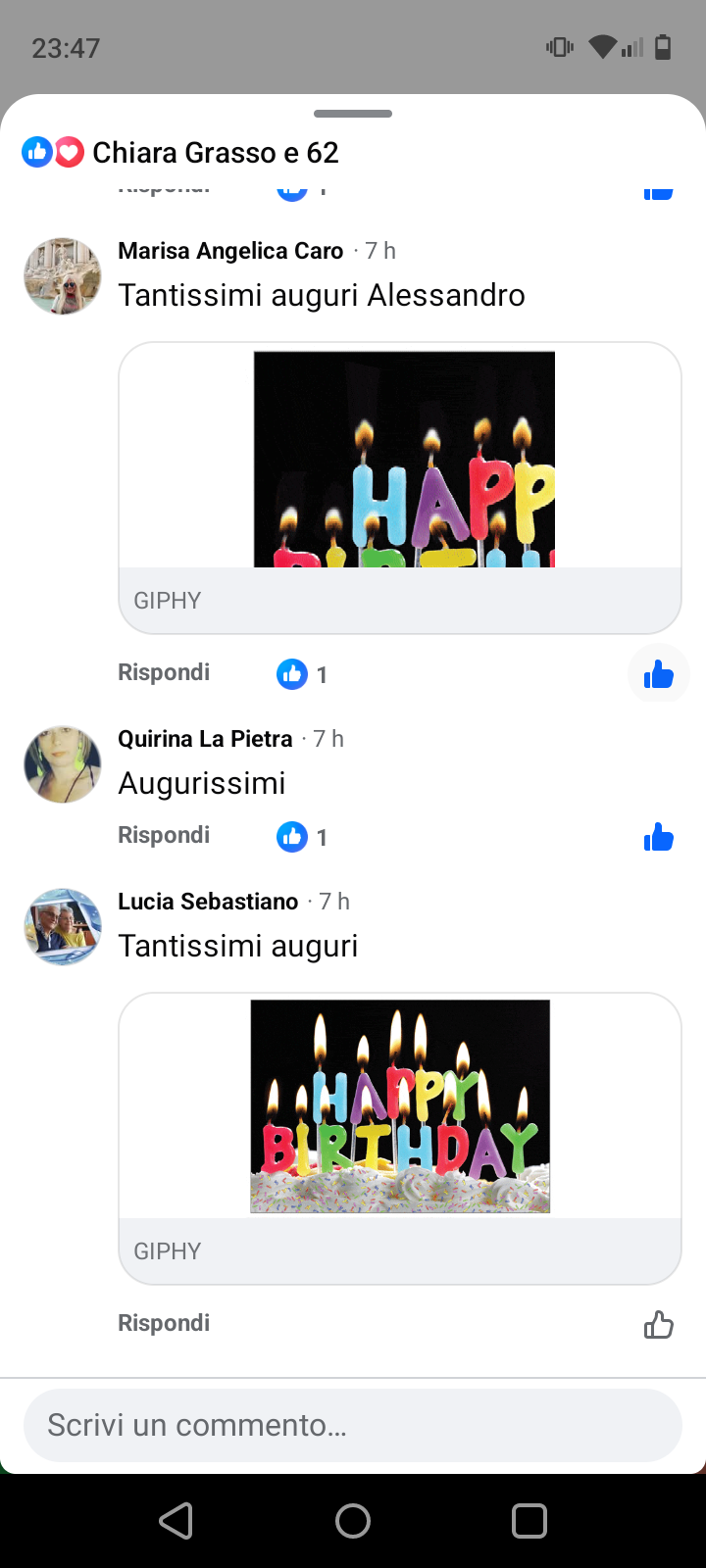This screenshot has height=1568, width=706.
Task: Focus the 'Scrivi un commento…' field
Action: click(353, 1425)
